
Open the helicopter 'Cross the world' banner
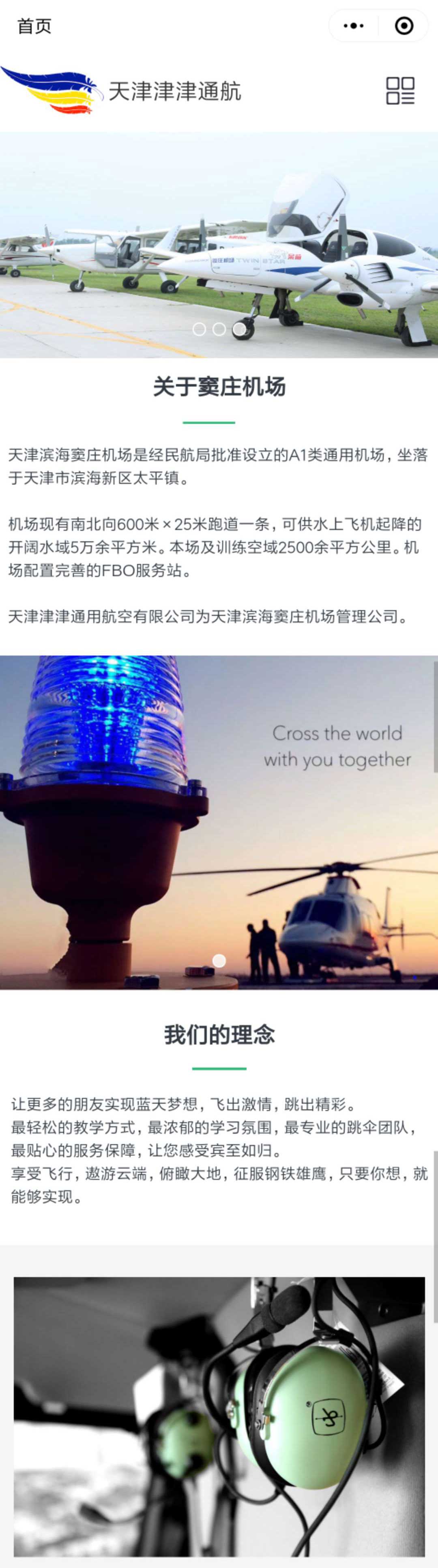pyautogui.click(x=219, y=822)
